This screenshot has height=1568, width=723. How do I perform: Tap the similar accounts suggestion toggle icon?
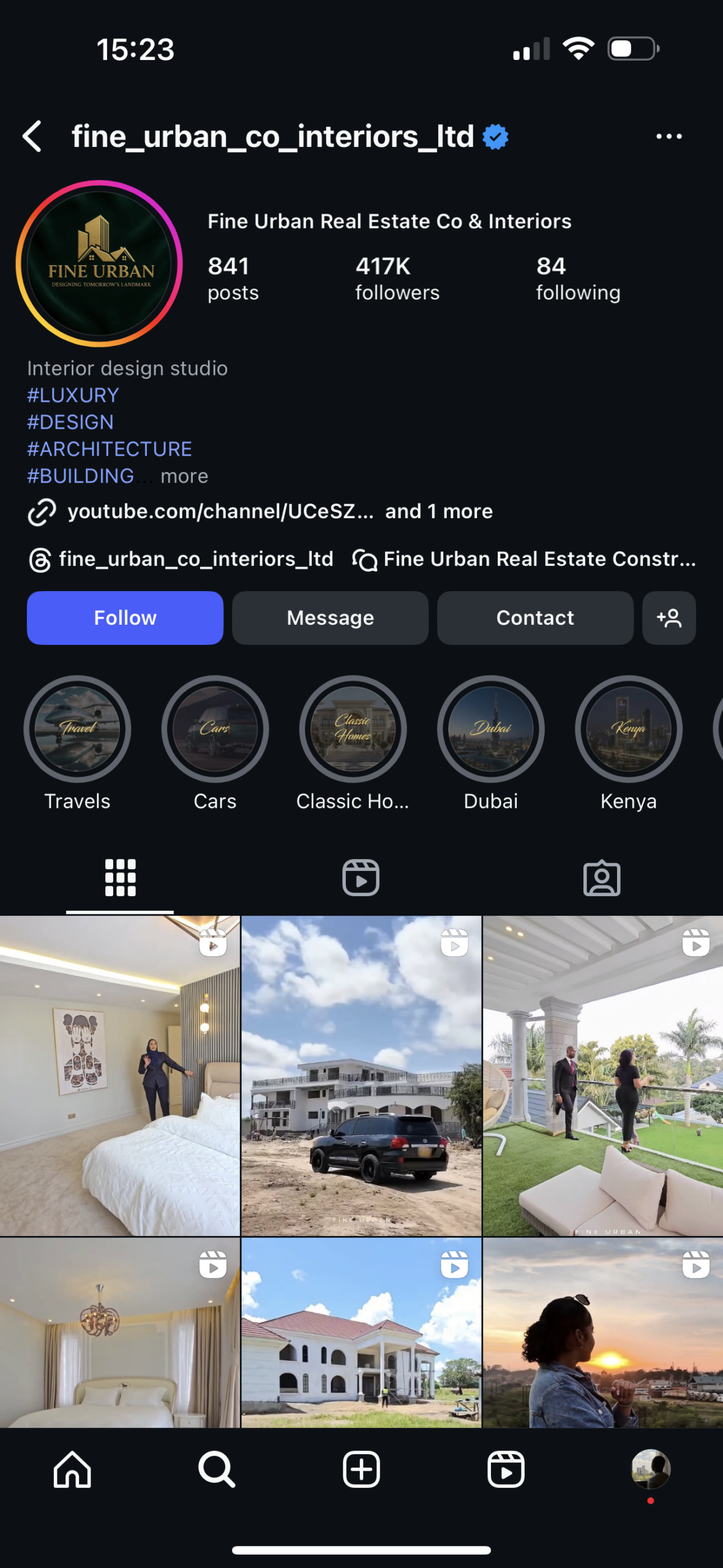669,618
